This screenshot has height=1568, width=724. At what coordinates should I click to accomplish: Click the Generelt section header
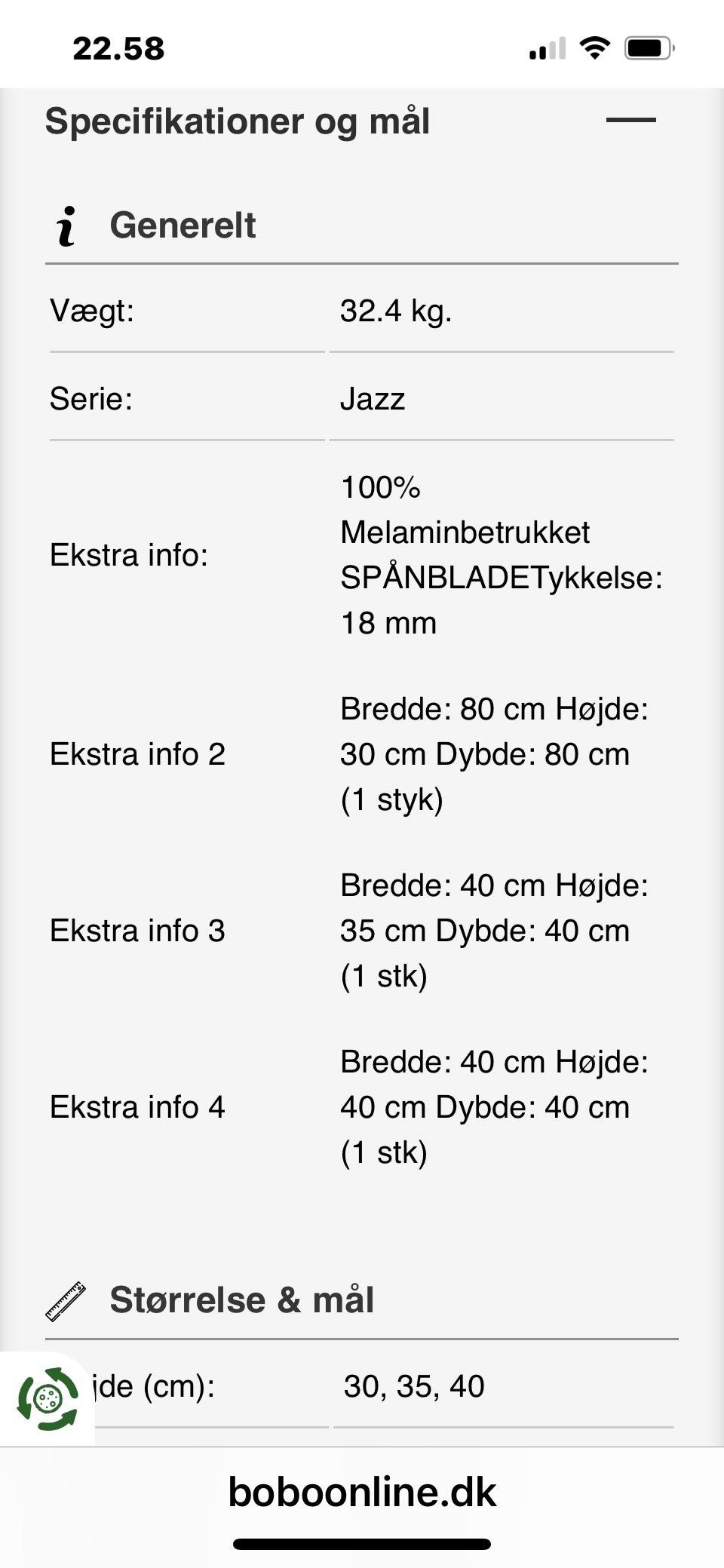point(183,226)
